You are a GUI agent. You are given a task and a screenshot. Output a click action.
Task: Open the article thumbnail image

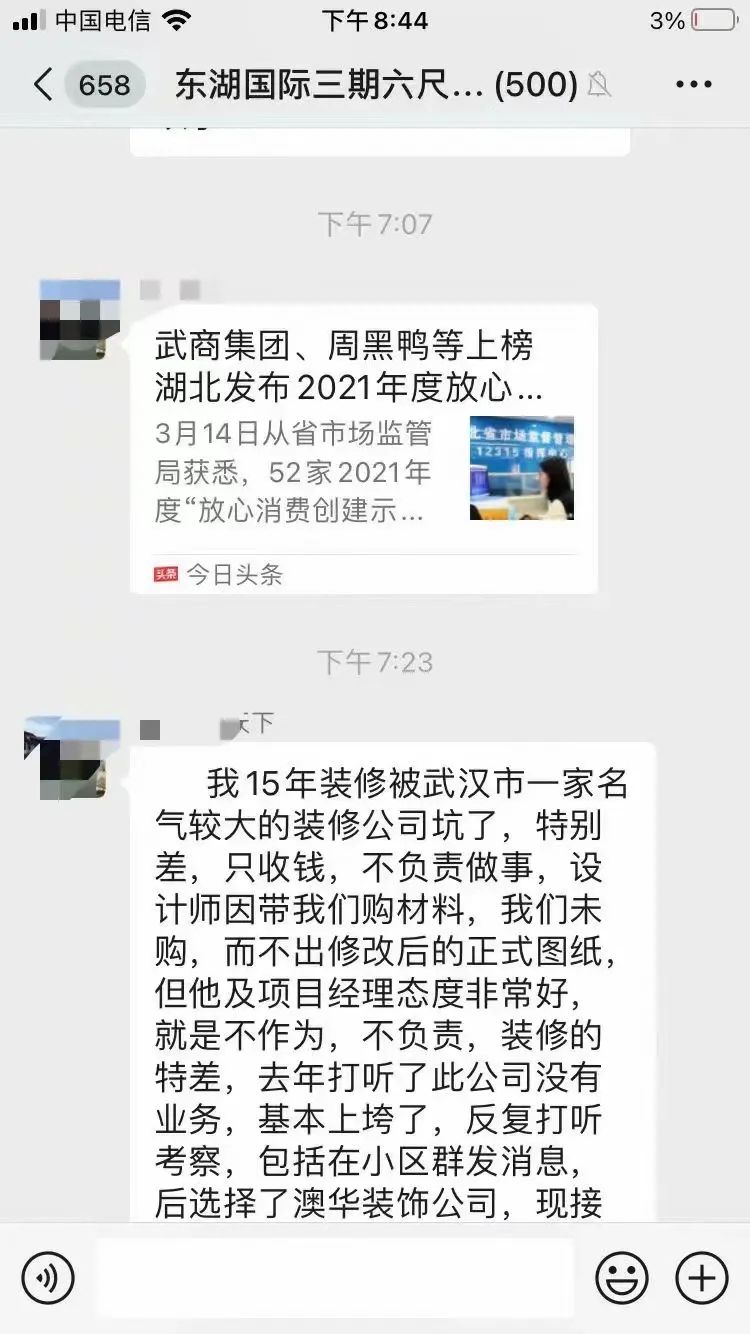(x=519, y=468)
